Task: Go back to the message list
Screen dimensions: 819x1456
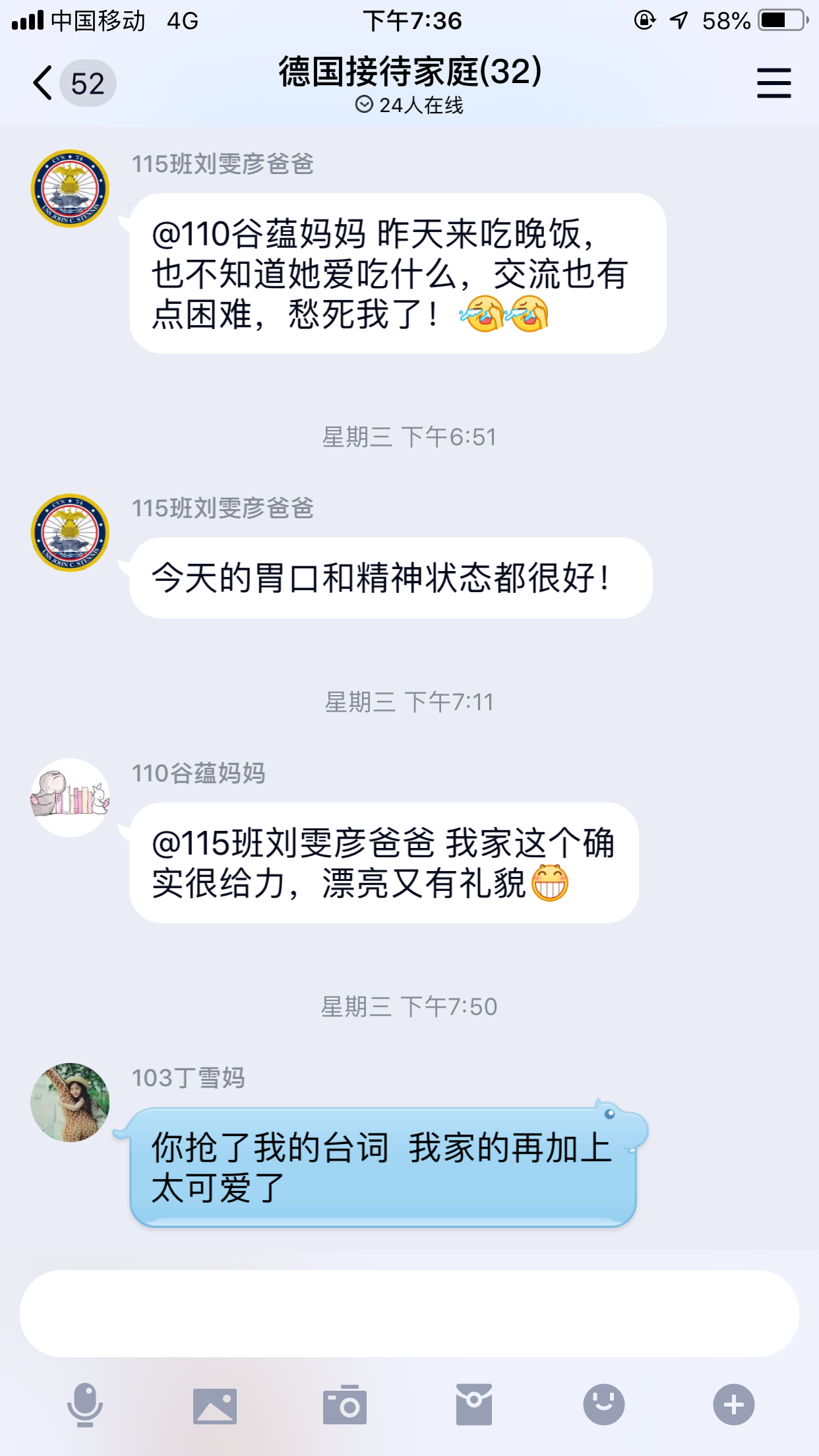Action: click(x=44, y=83)
